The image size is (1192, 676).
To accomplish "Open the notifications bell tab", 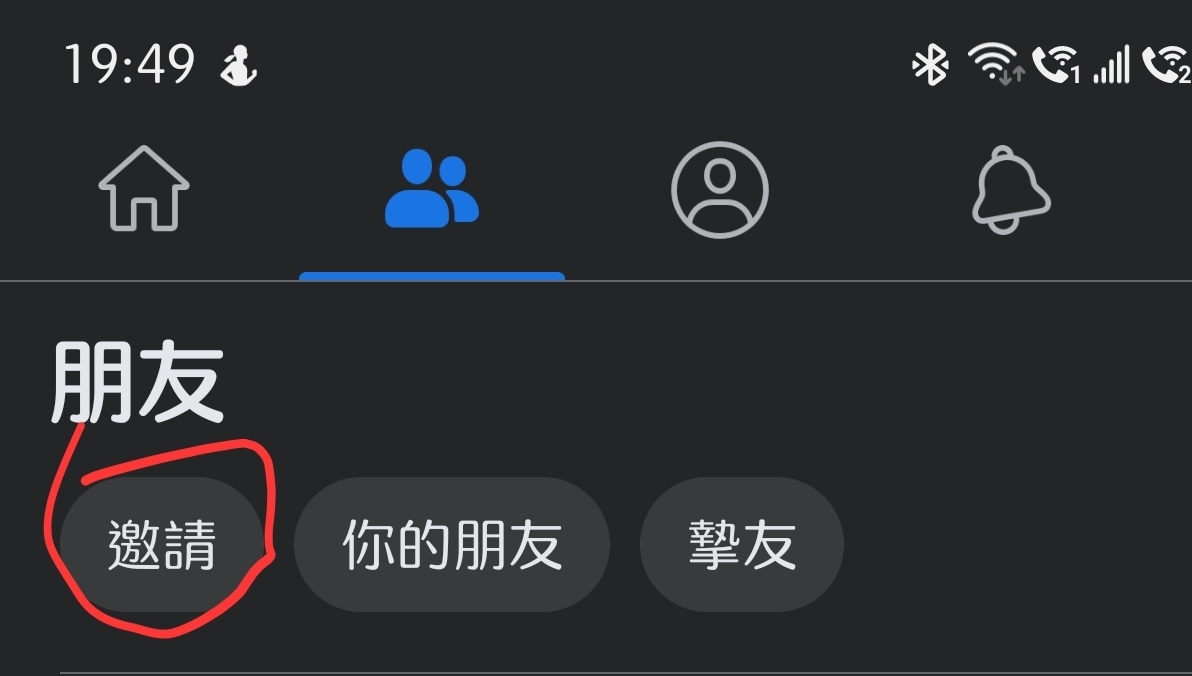I will 1011,189.
